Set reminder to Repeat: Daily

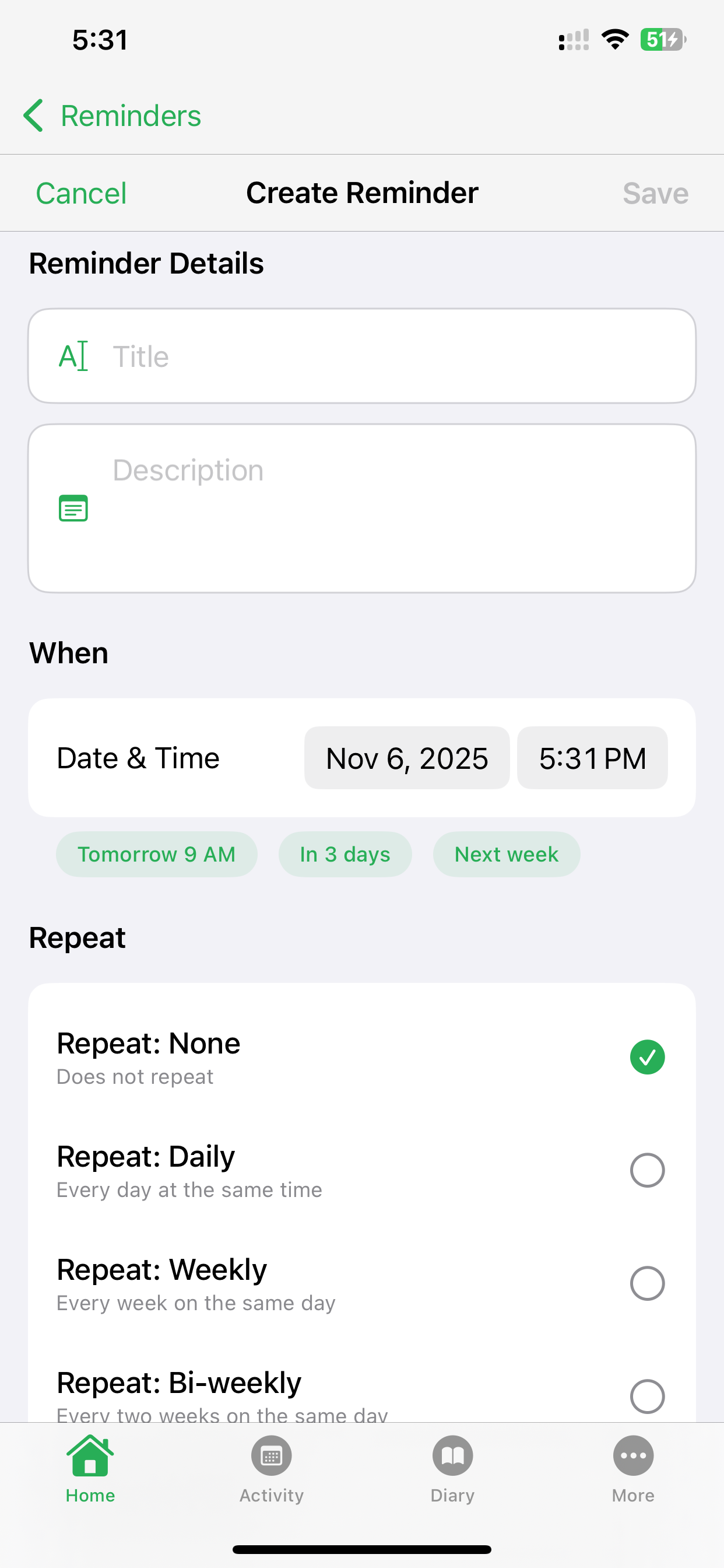click(x=361, y=1170)
